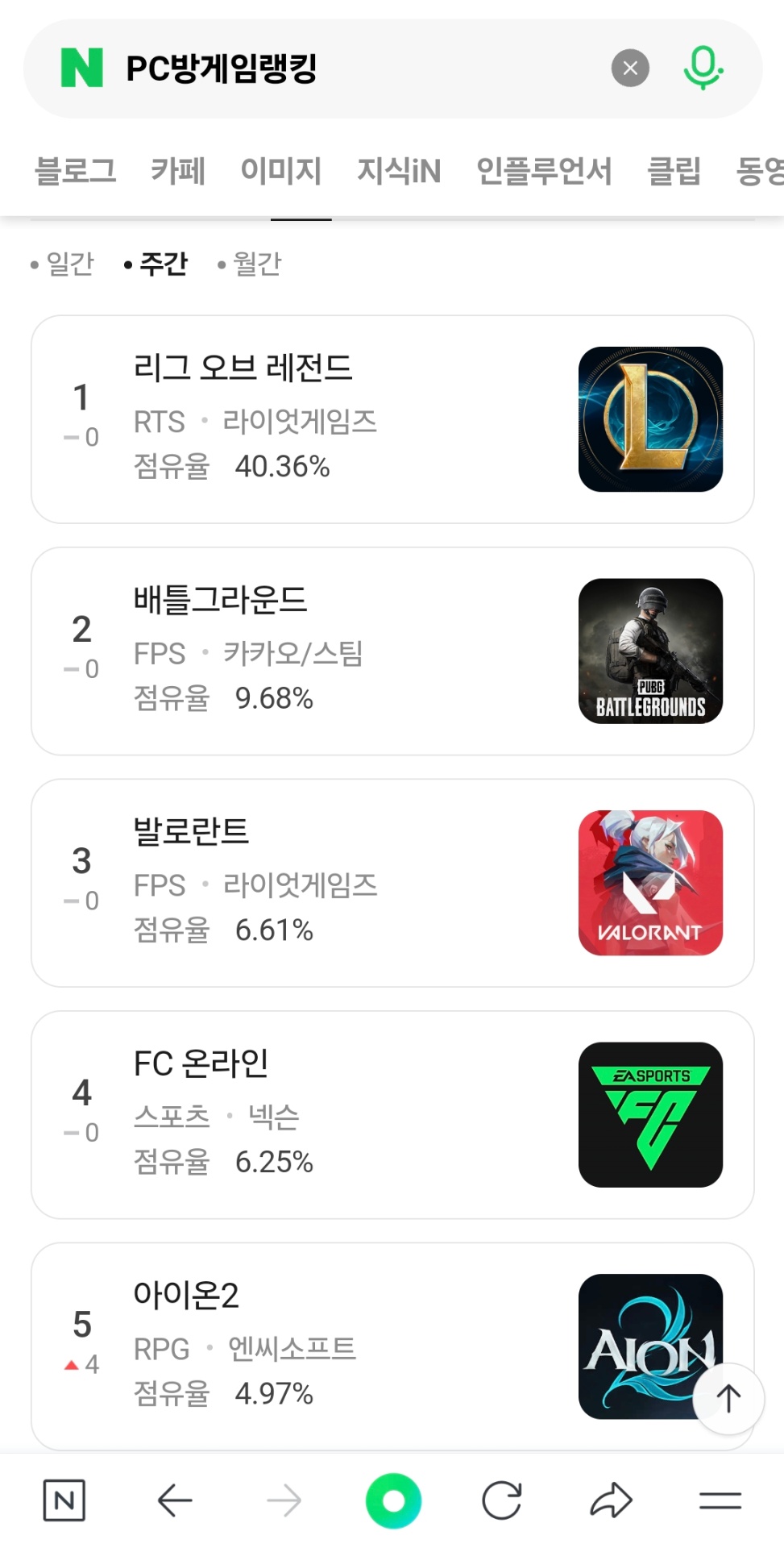Switch to the 카페 tab
The height and width of the screenshot is (1548, 784).
click(178, 171)
